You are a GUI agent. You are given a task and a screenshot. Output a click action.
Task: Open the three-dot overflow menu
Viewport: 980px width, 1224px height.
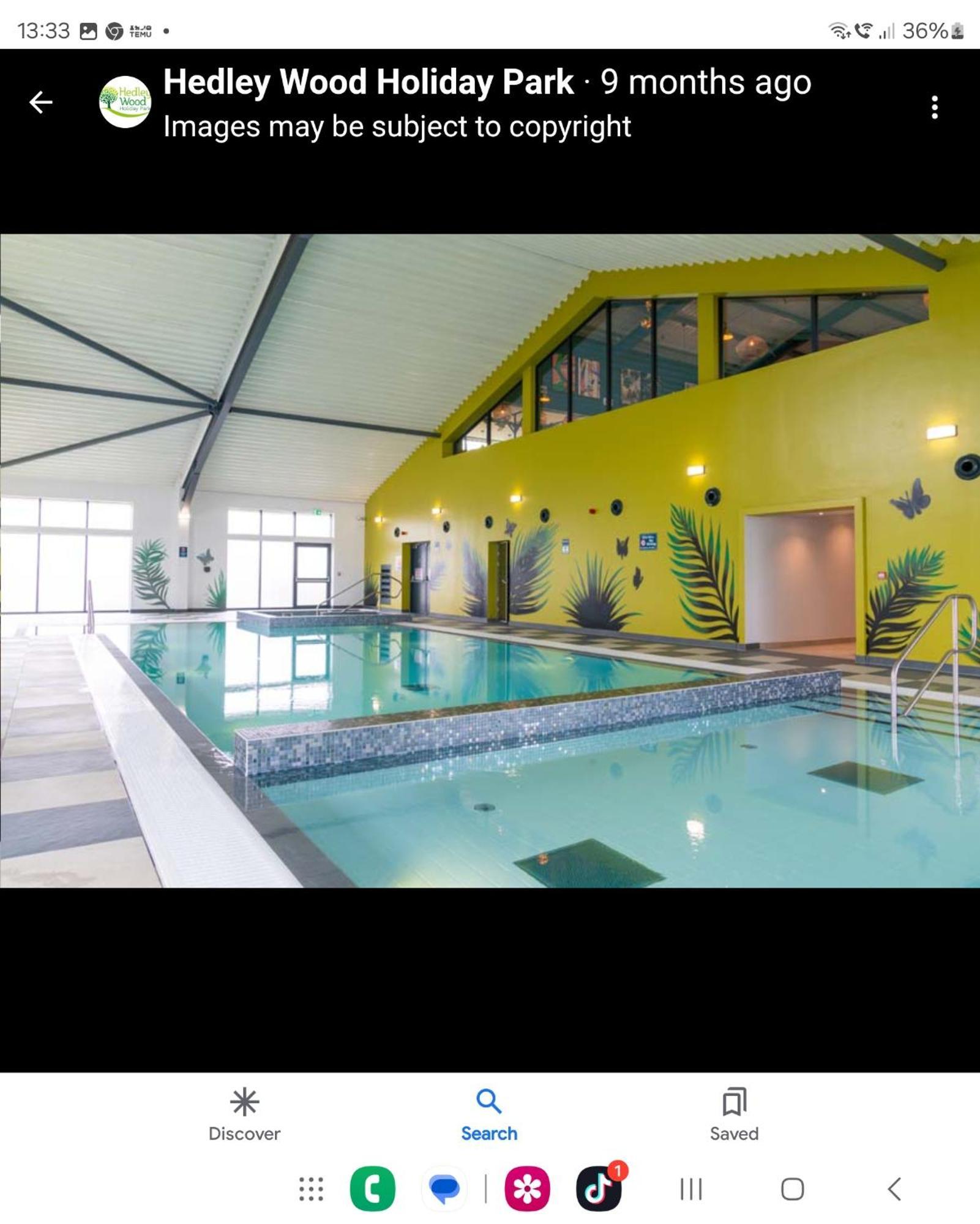pos(934,107)
